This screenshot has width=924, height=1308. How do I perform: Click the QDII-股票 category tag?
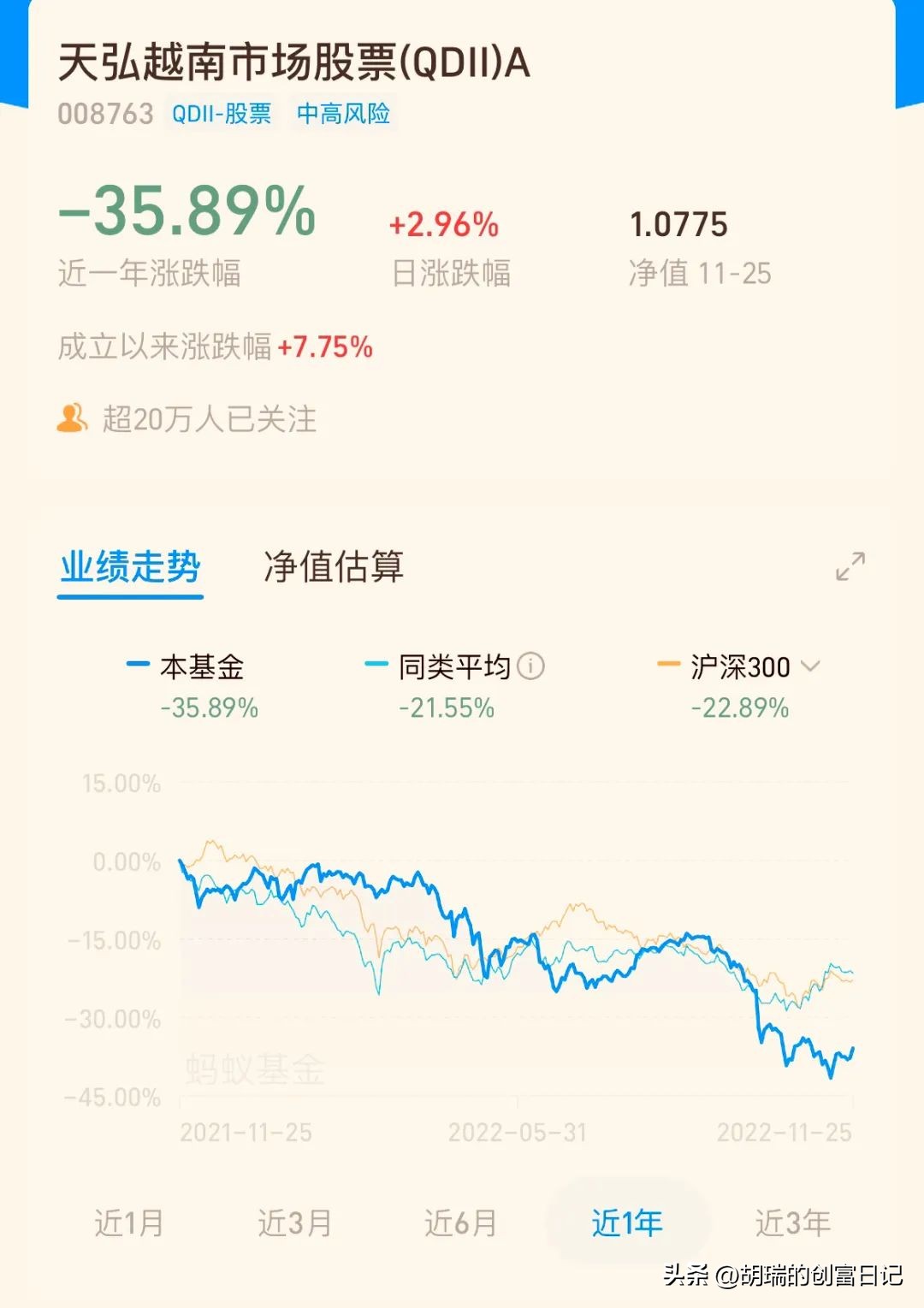[x=221, y=115]
